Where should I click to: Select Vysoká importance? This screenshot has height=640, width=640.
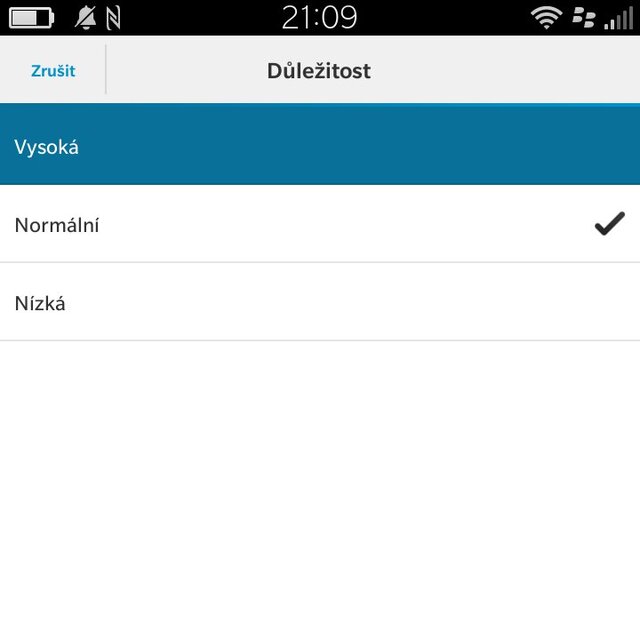(x=320, y=147)
